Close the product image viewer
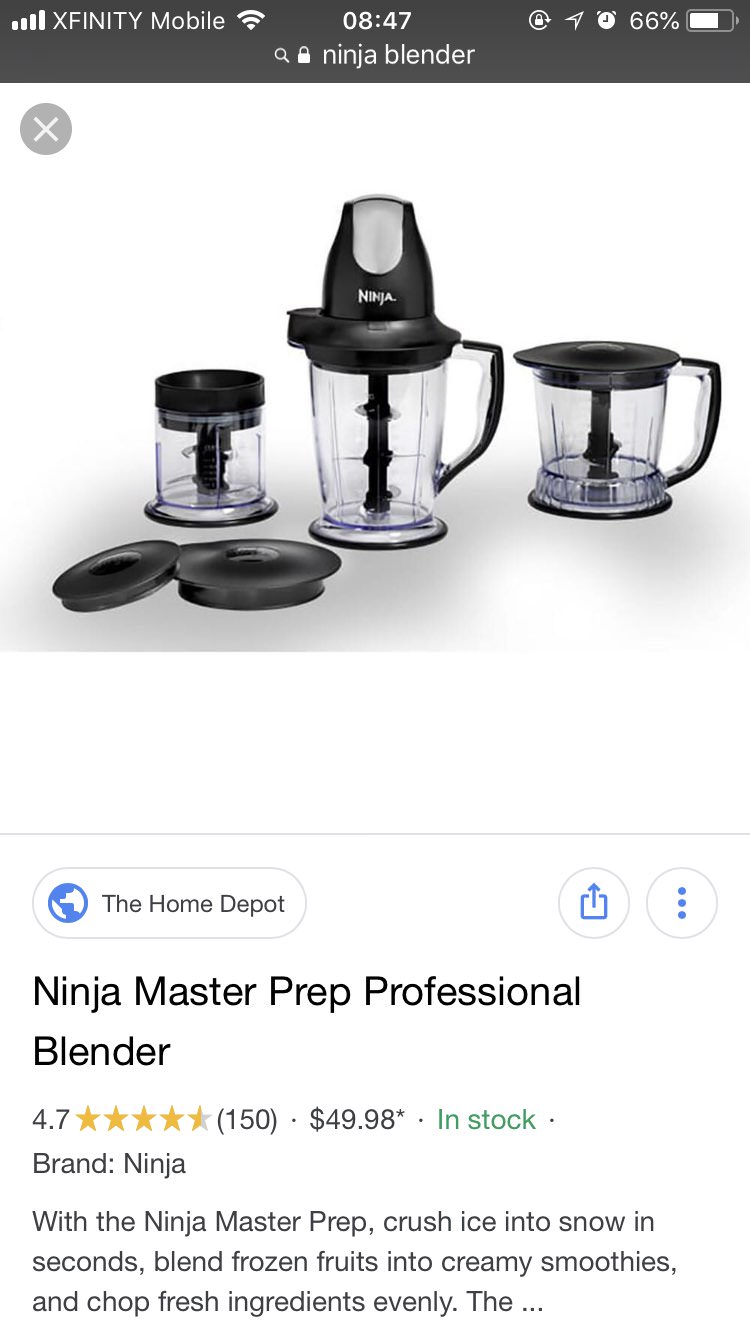This screenshot has height=1334, width=750. tap(46, 129)
